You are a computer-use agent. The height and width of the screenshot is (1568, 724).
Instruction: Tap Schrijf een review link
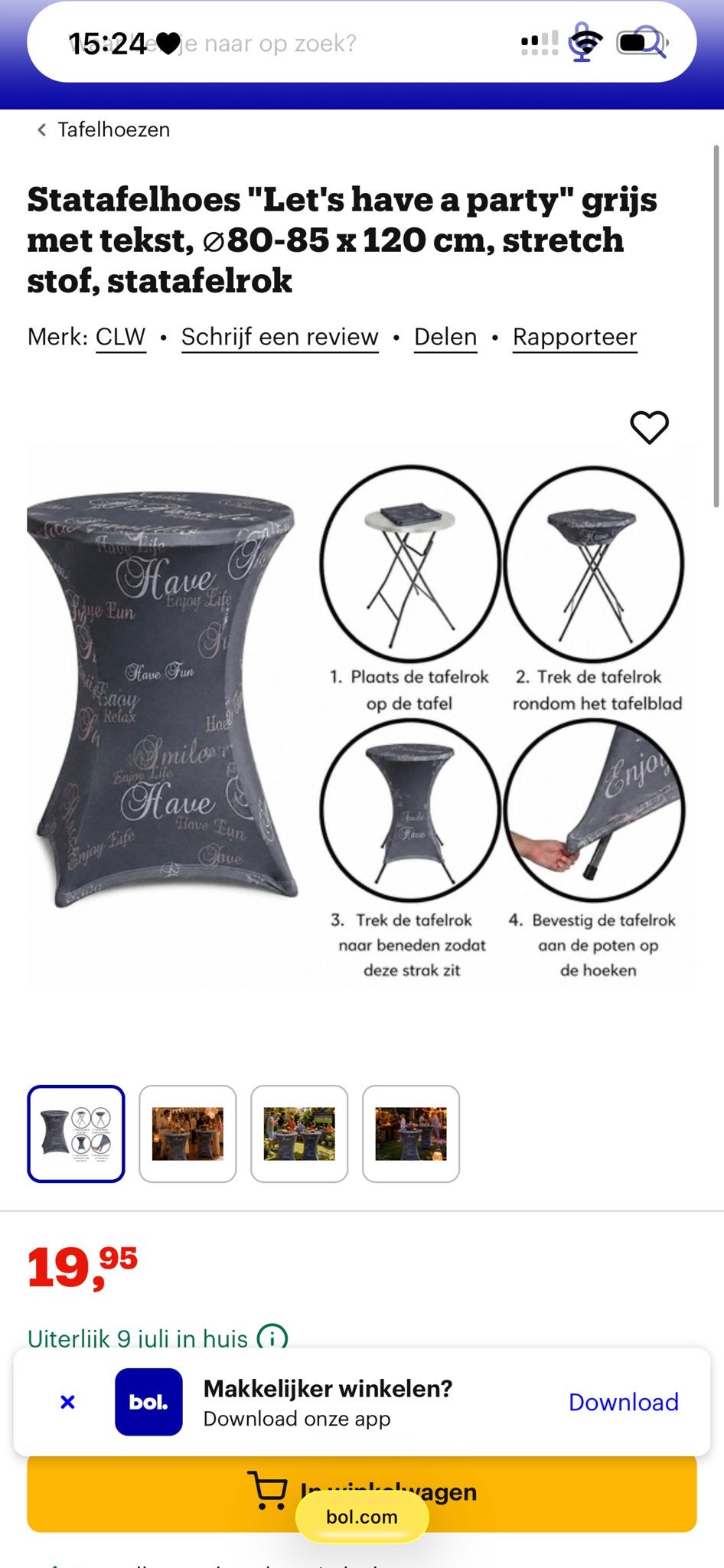click(280, 337)
